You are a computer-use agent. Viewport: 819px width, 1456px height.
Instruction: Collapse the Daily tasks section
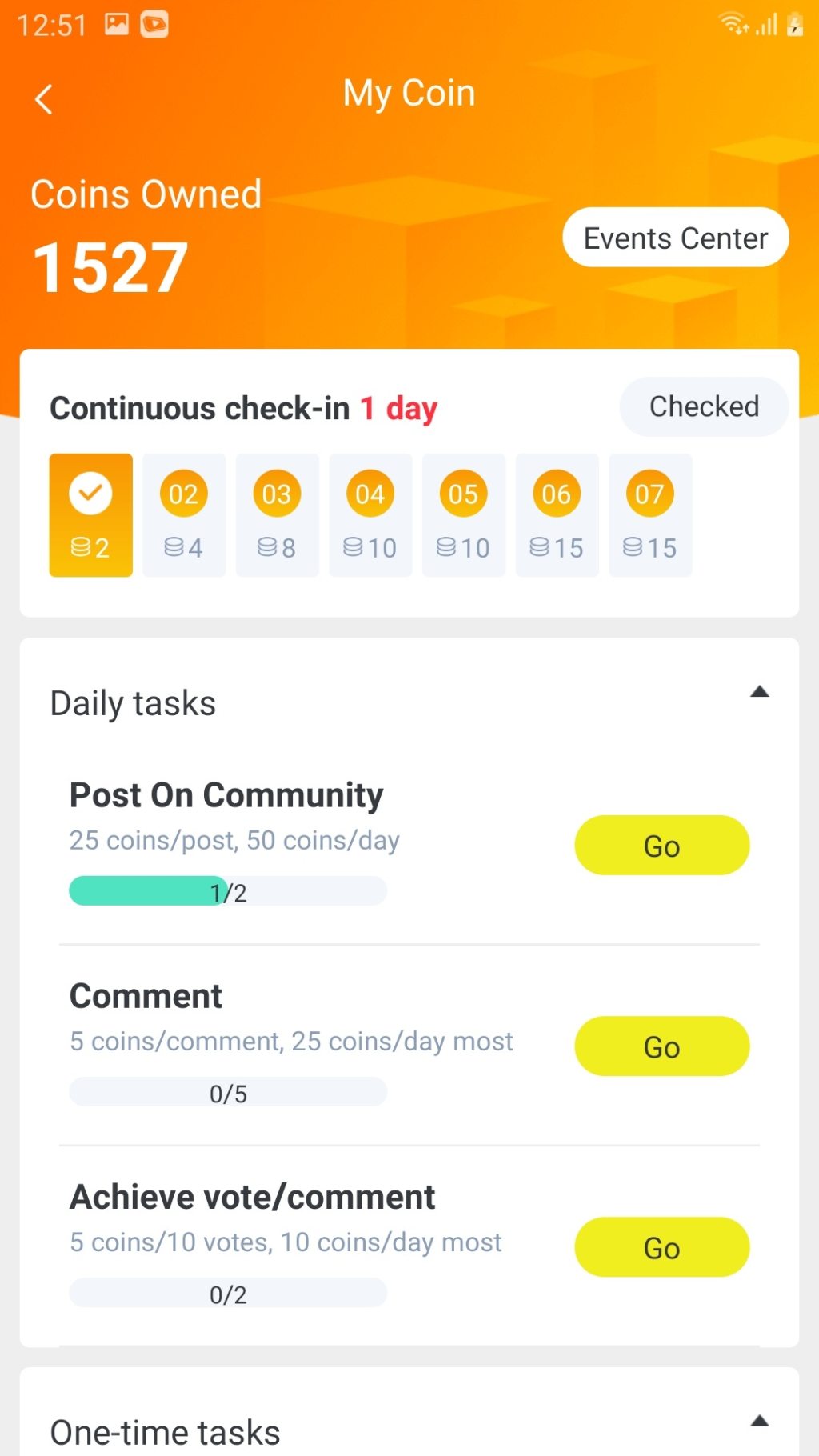click(759, 692)
